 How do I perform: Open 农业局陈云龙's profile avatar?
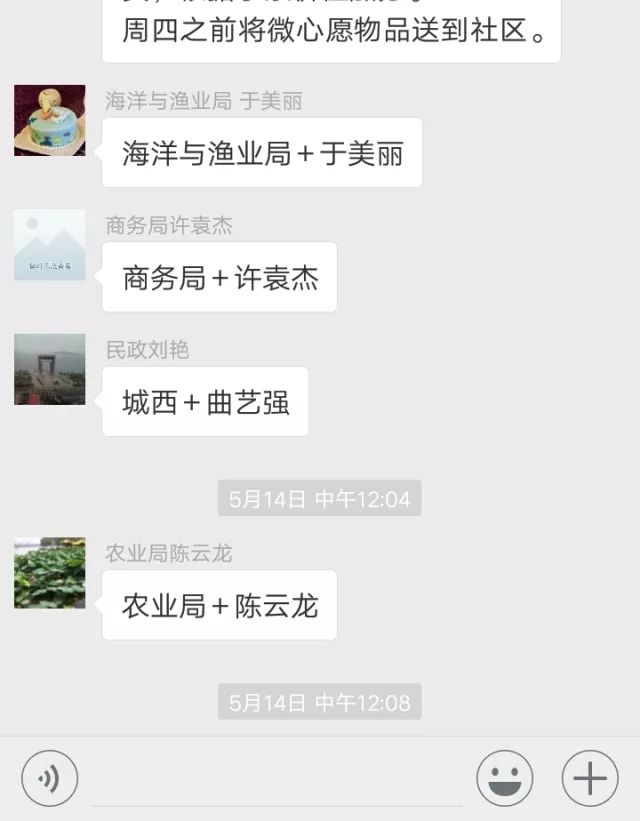49,573
